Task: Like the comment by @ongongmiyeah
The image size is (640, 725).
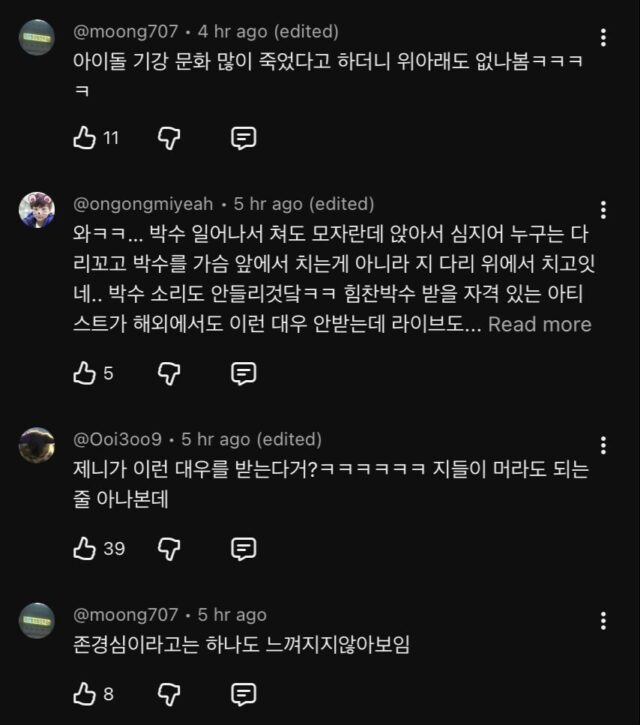Action: point(85,373)
